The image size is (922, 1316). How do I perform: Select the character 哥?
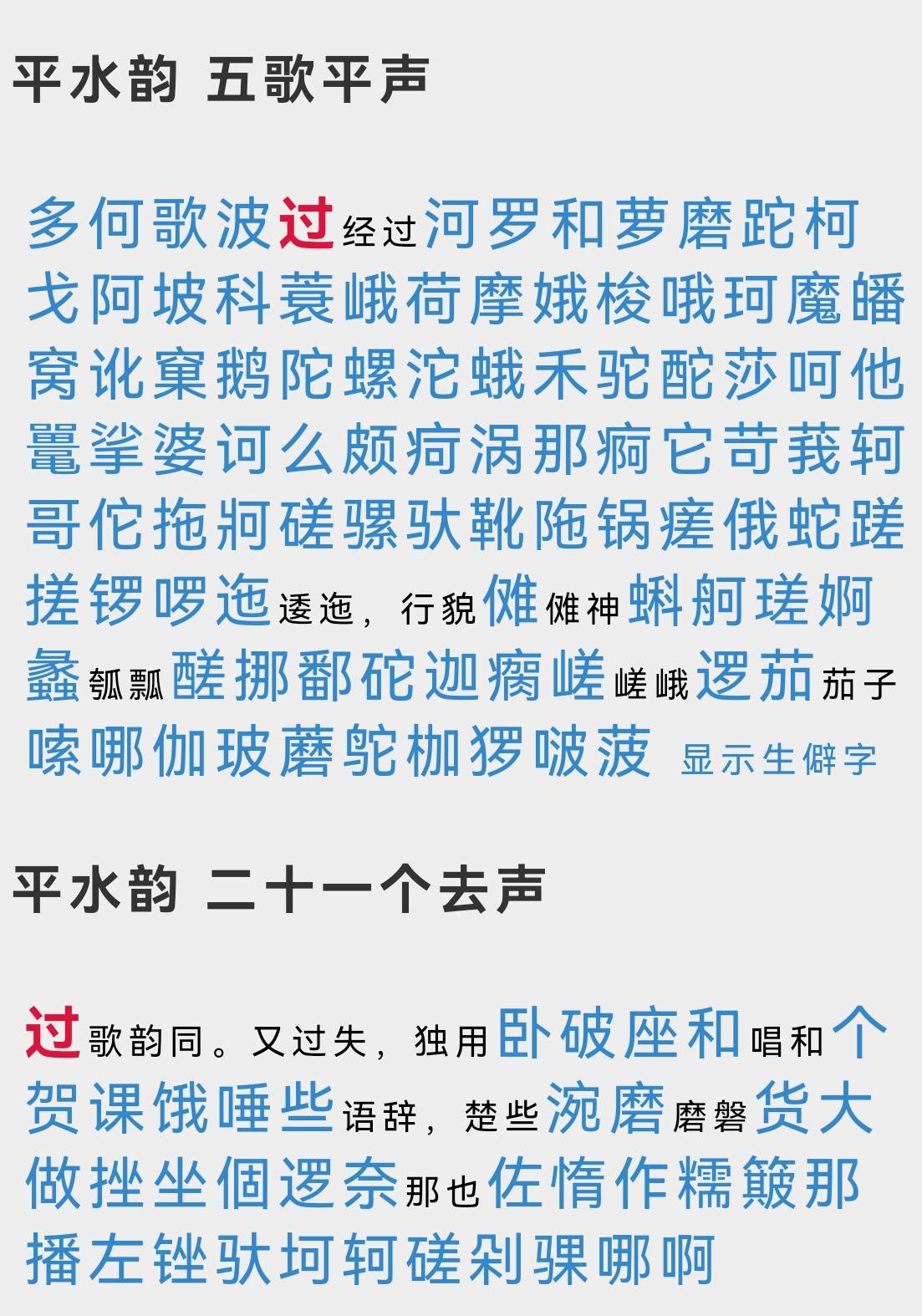point(55,525)
